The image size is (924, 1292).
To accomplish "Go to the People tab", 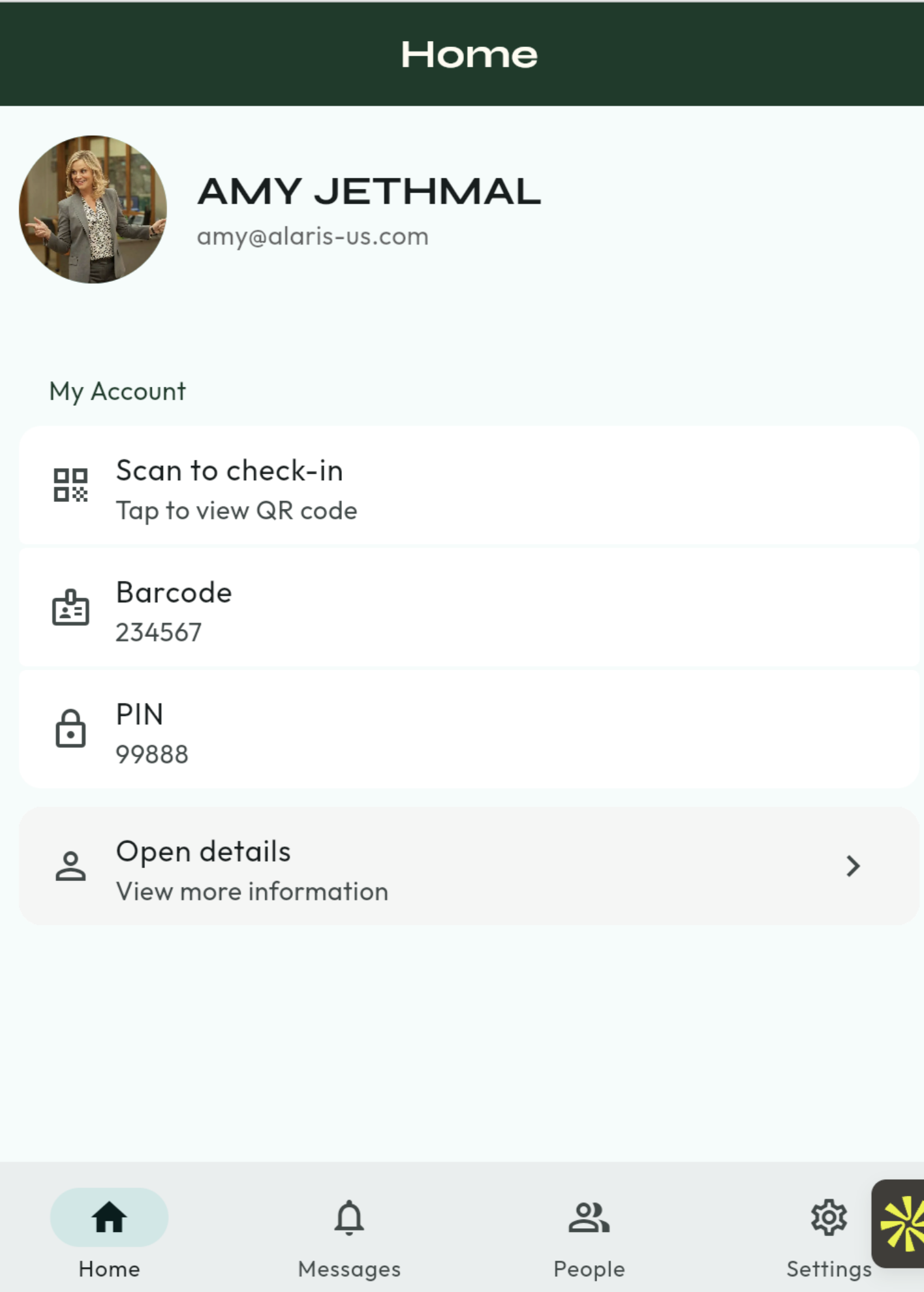I will pyautogui.click(x=589, y=1235).
